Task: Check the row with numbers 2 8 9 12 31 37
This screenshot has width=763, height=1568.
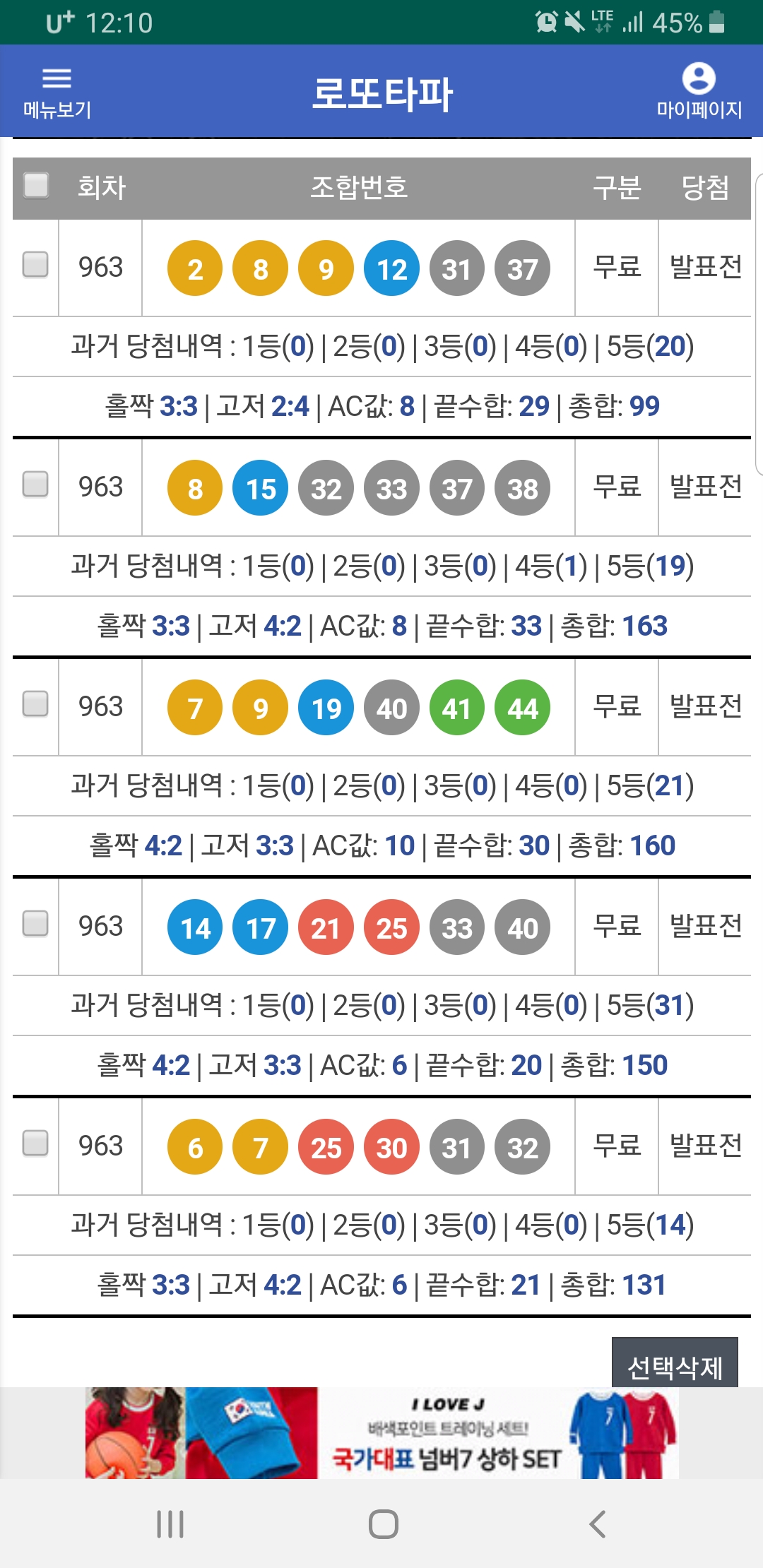Action: click(x=35, y=265)
